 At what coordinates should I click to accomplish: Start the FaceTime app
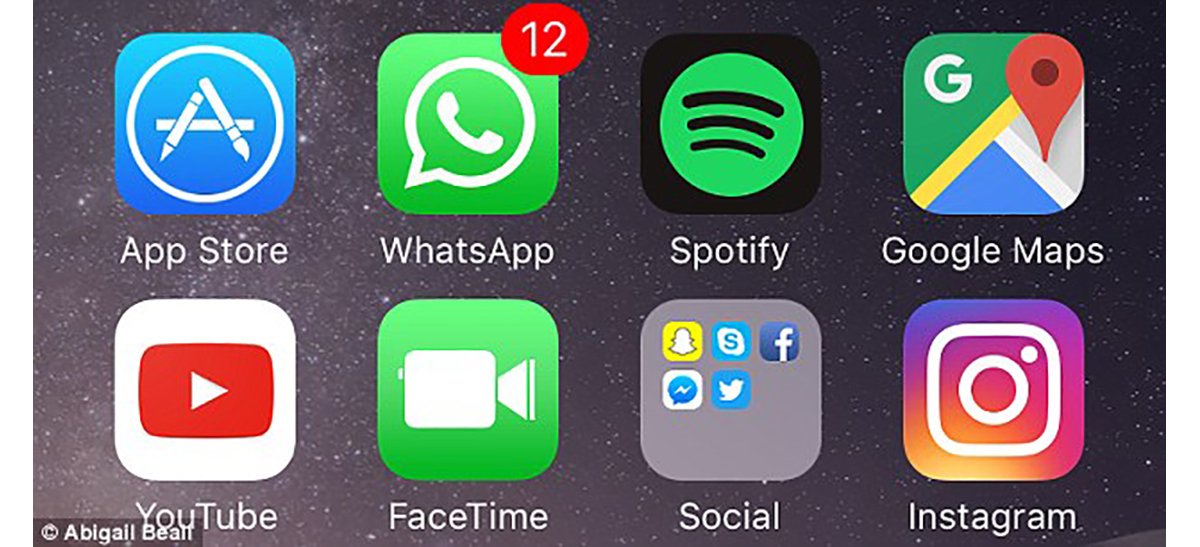468,390
